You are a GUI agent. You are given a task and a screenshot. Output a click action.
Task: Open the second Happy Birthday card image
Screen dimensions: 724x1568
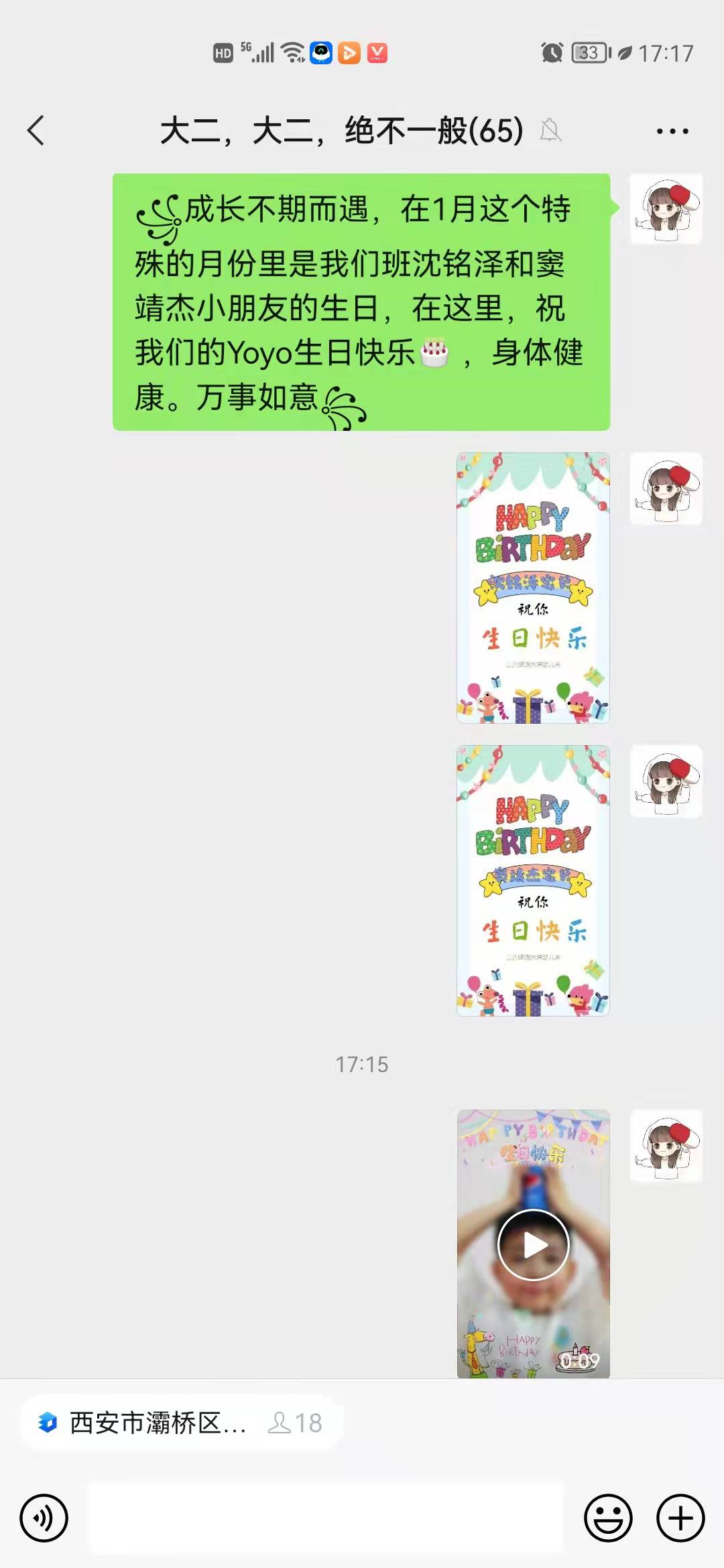click(533, 880)
